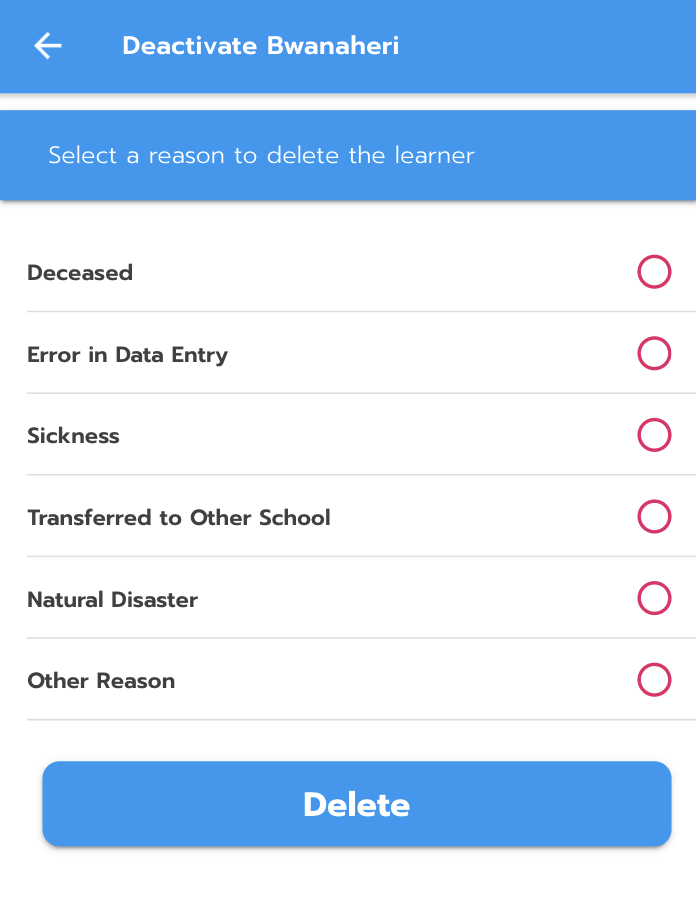Mark Sickness as the deletion reason
Image resolution: width=696 pixels, height=898 pixels.
(654, 436)
